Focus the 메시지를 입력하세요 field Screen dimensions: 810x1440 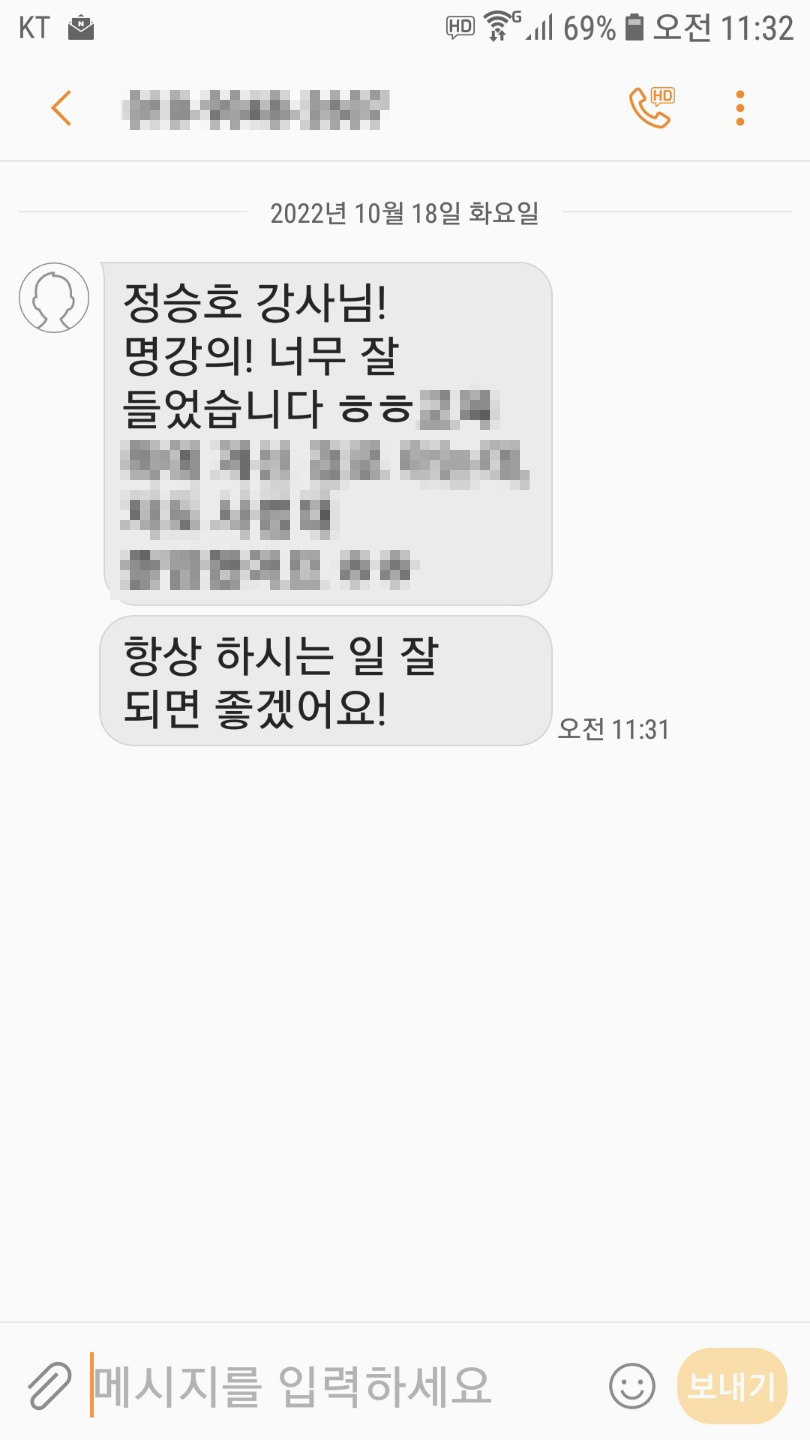340,1386
